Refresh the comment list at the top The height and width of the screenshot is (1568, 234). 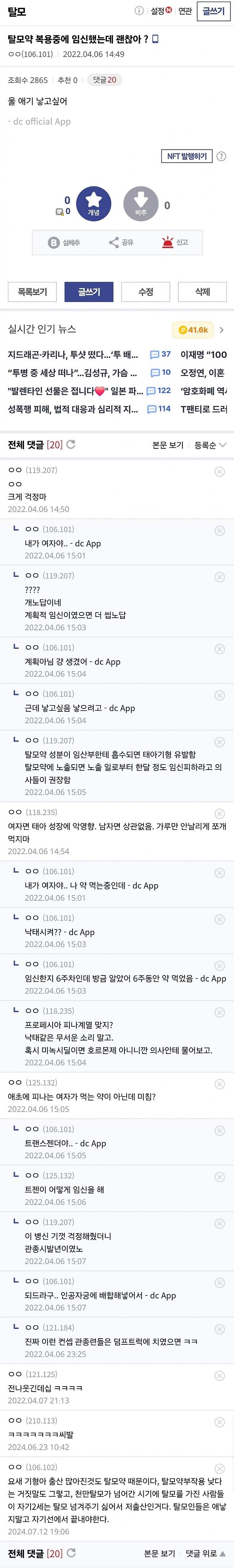pos(71,444)
